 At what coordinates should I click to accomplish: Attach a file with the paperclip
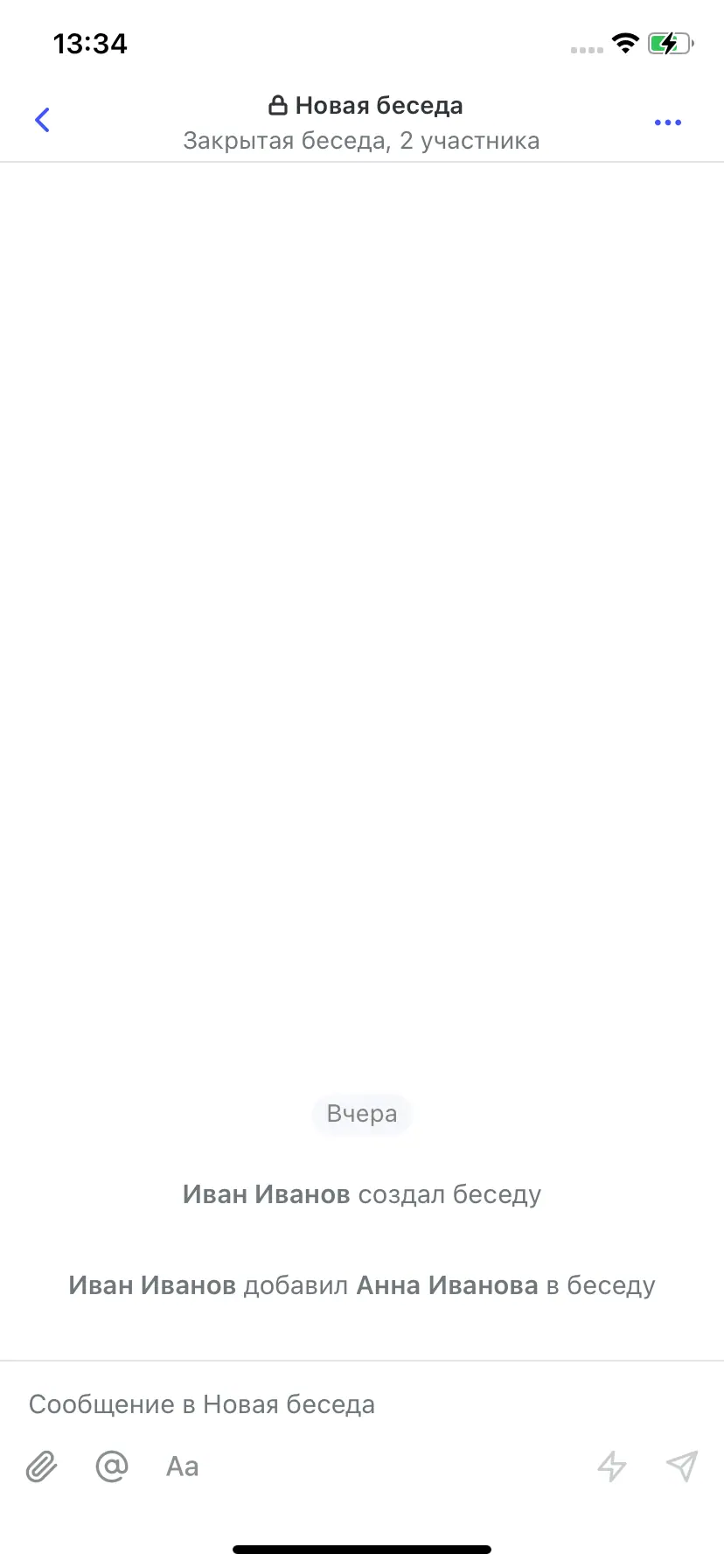click(x=41, y=1466)
